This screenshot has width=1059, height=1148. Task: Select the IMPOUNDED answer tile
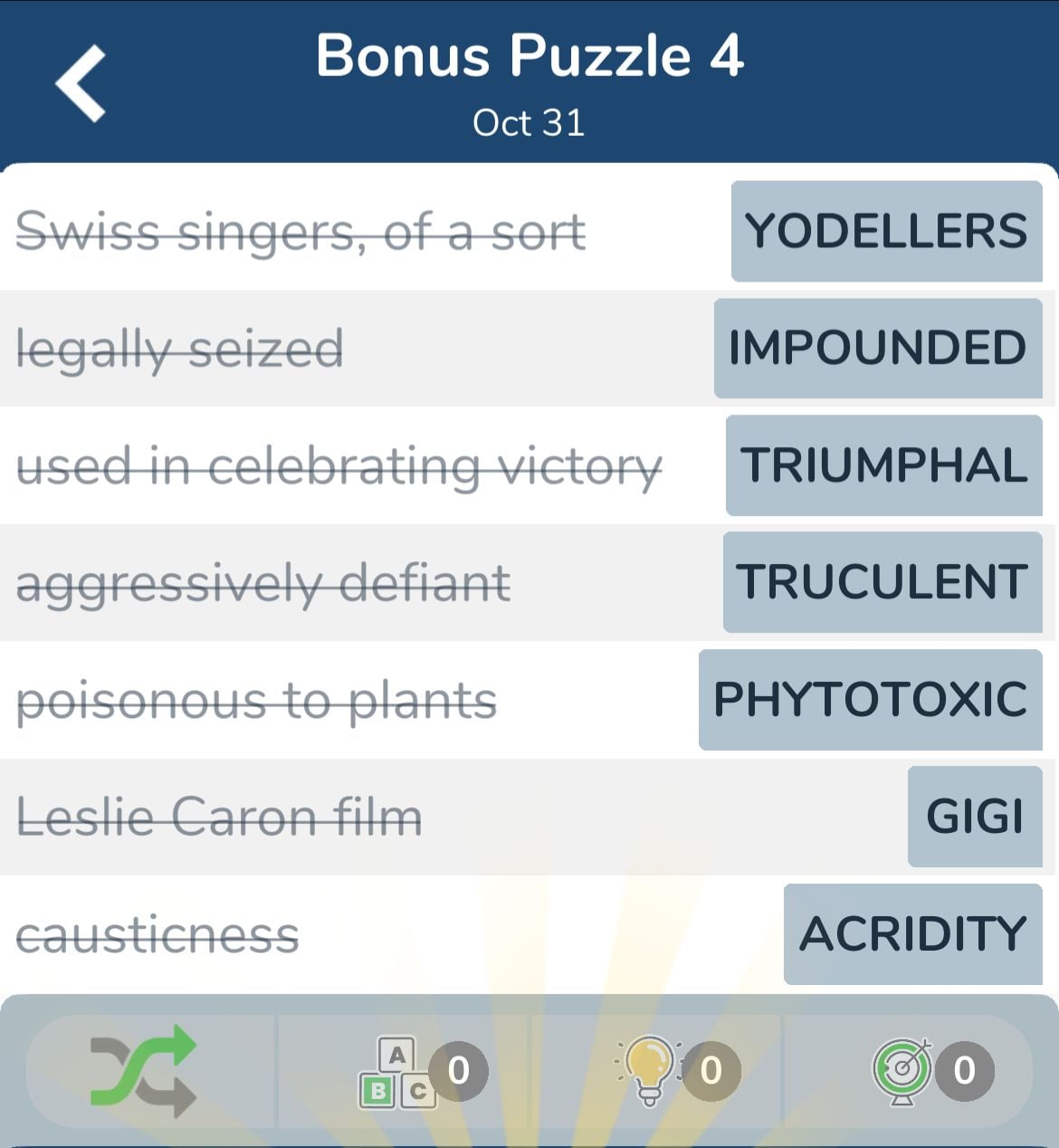878,348
